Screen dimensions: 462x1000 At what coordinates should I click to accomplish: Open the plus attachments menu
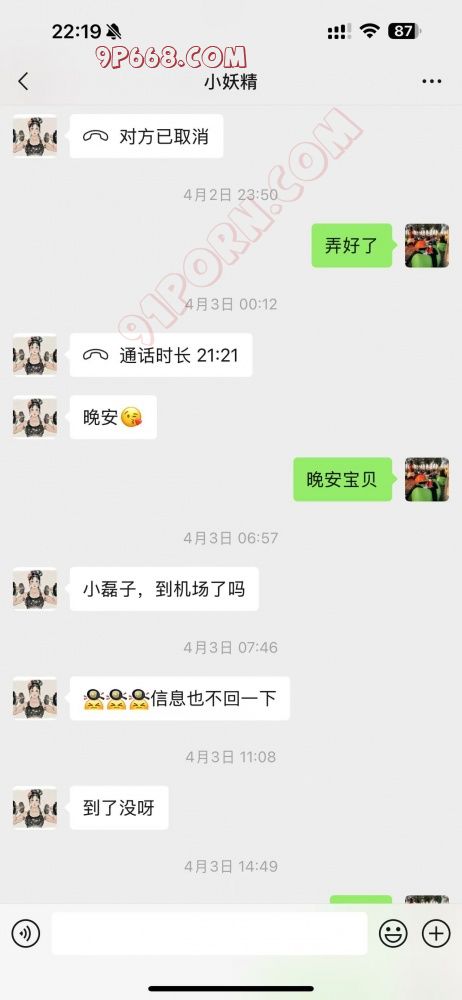pyautogui.click(x=436, y=934)
